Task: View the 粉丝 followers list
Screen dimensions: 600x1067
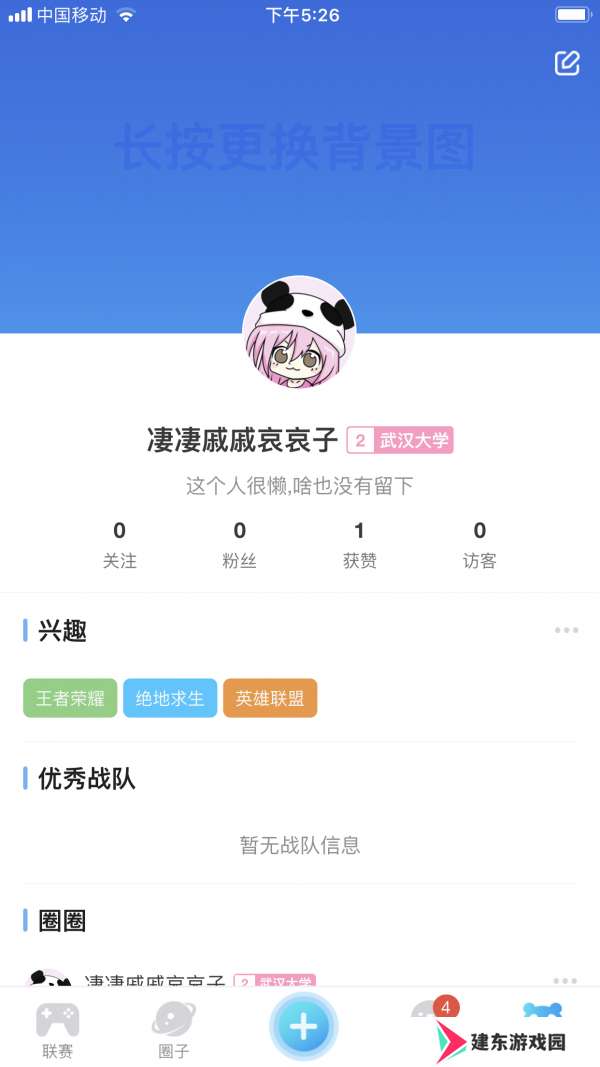Action: tap(240, 545)
